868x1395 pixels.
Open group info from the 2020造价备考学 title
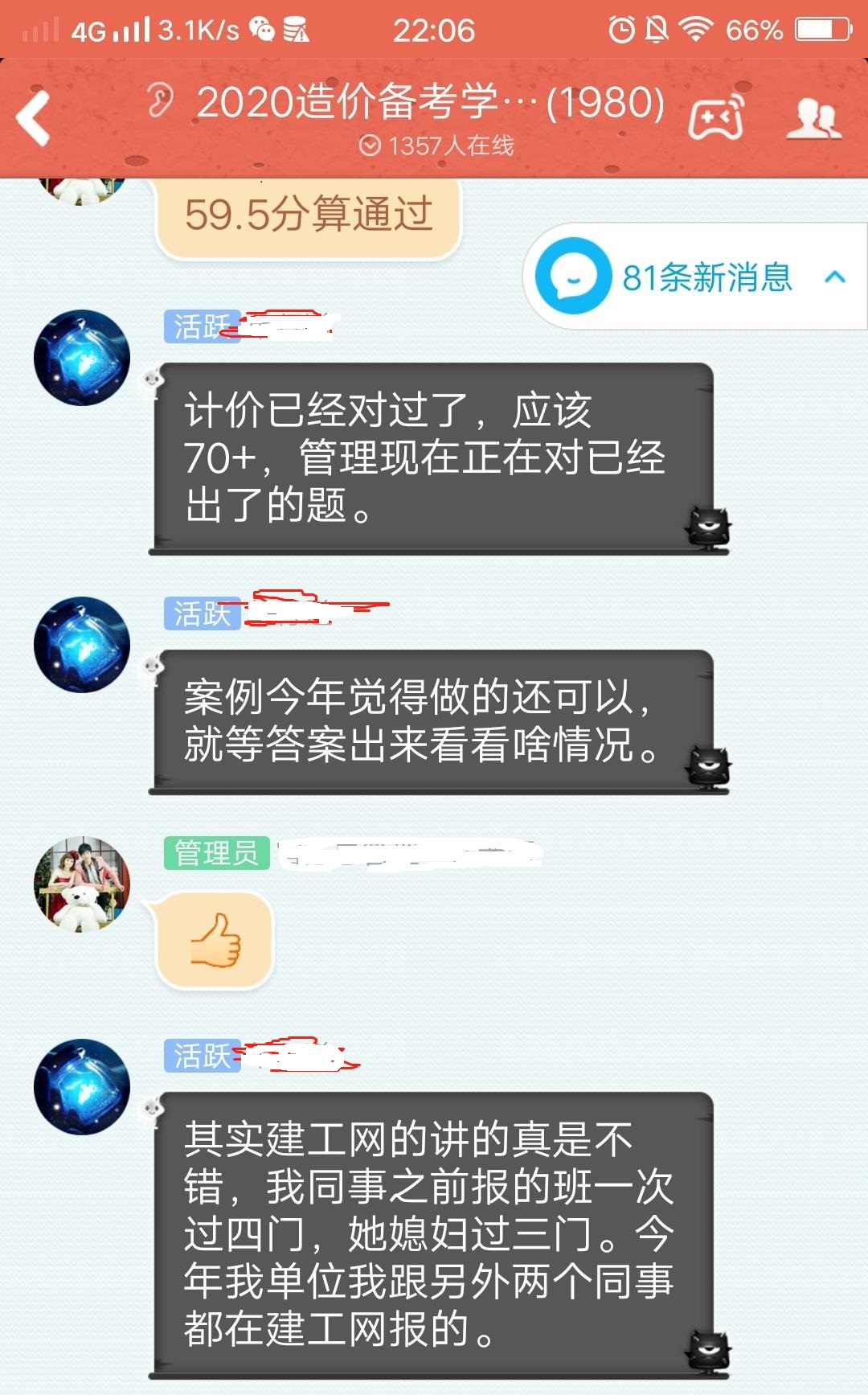[x=430, y=103]
